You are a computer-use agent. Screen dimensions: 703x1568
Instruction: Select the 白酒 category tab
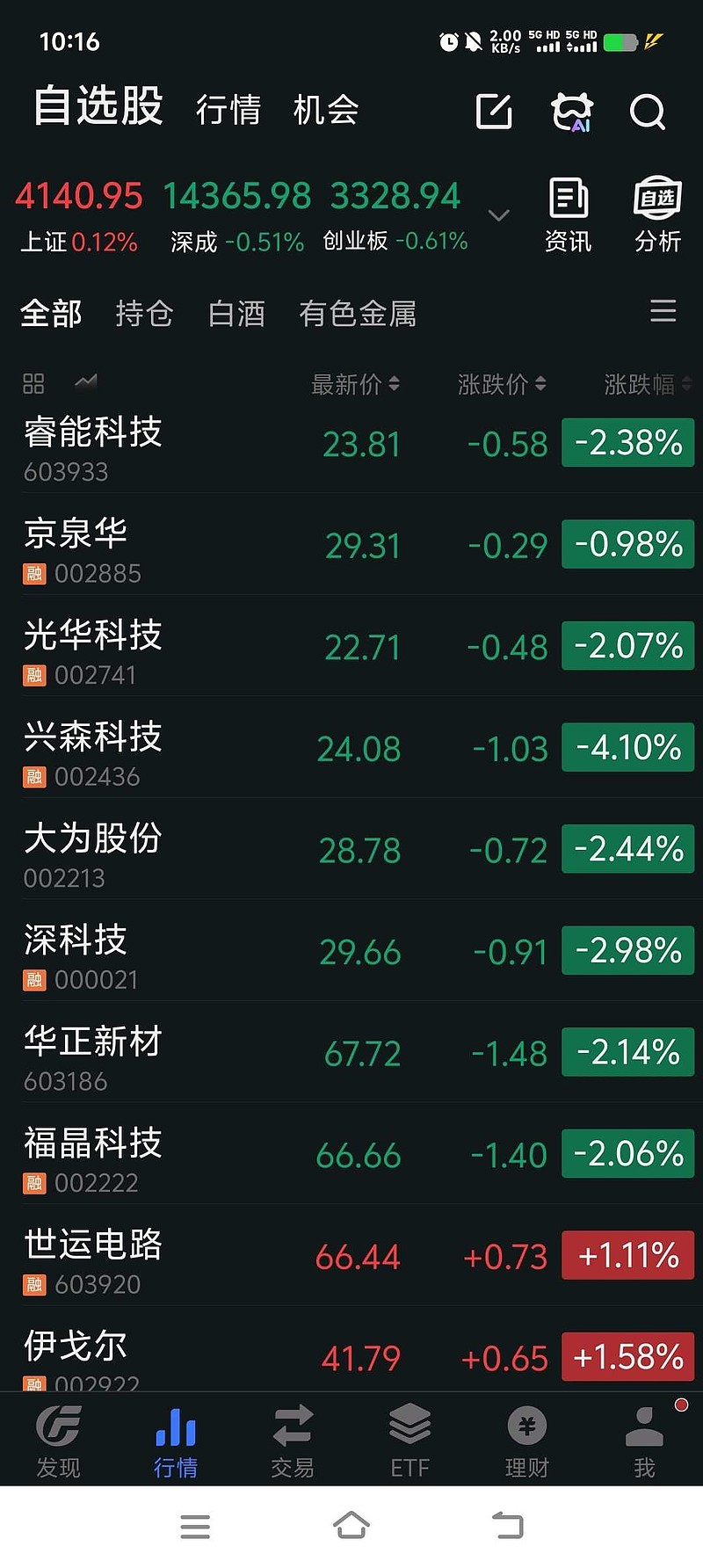[x=235, y=315]
